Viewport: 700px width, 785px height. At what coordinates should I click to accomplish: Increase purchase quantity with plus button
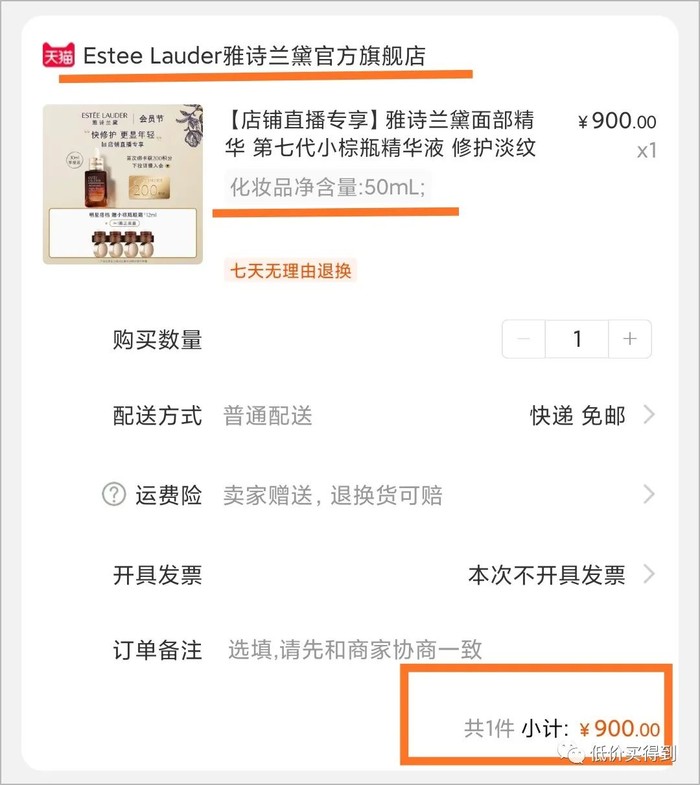pyautogui.click(x=629, y=339)
